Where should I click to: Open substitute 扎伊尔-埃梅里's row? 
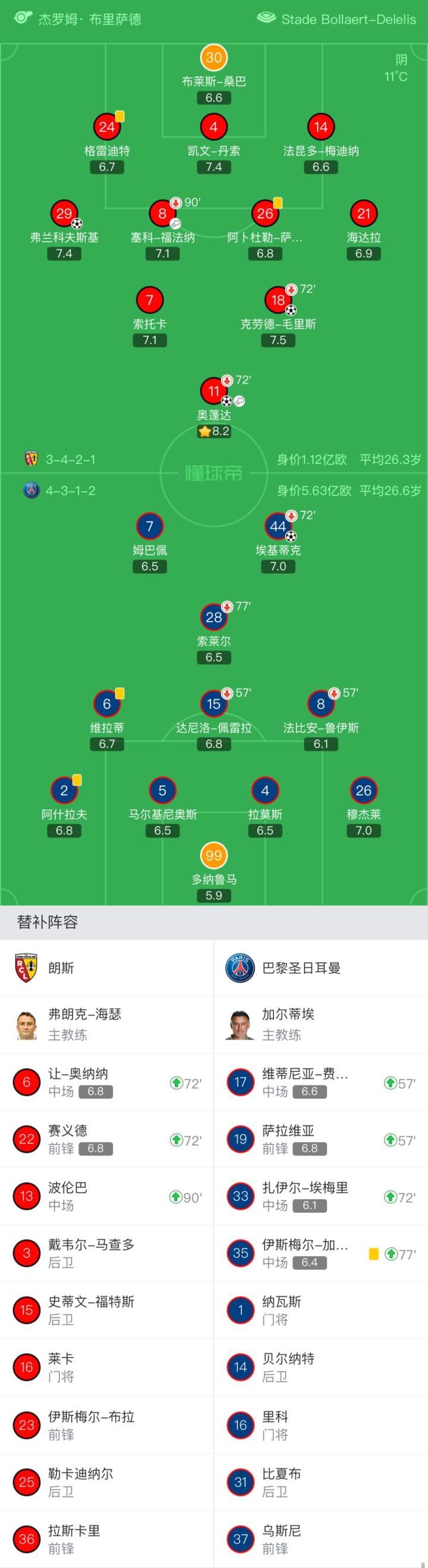click(x=321, y=1196)
